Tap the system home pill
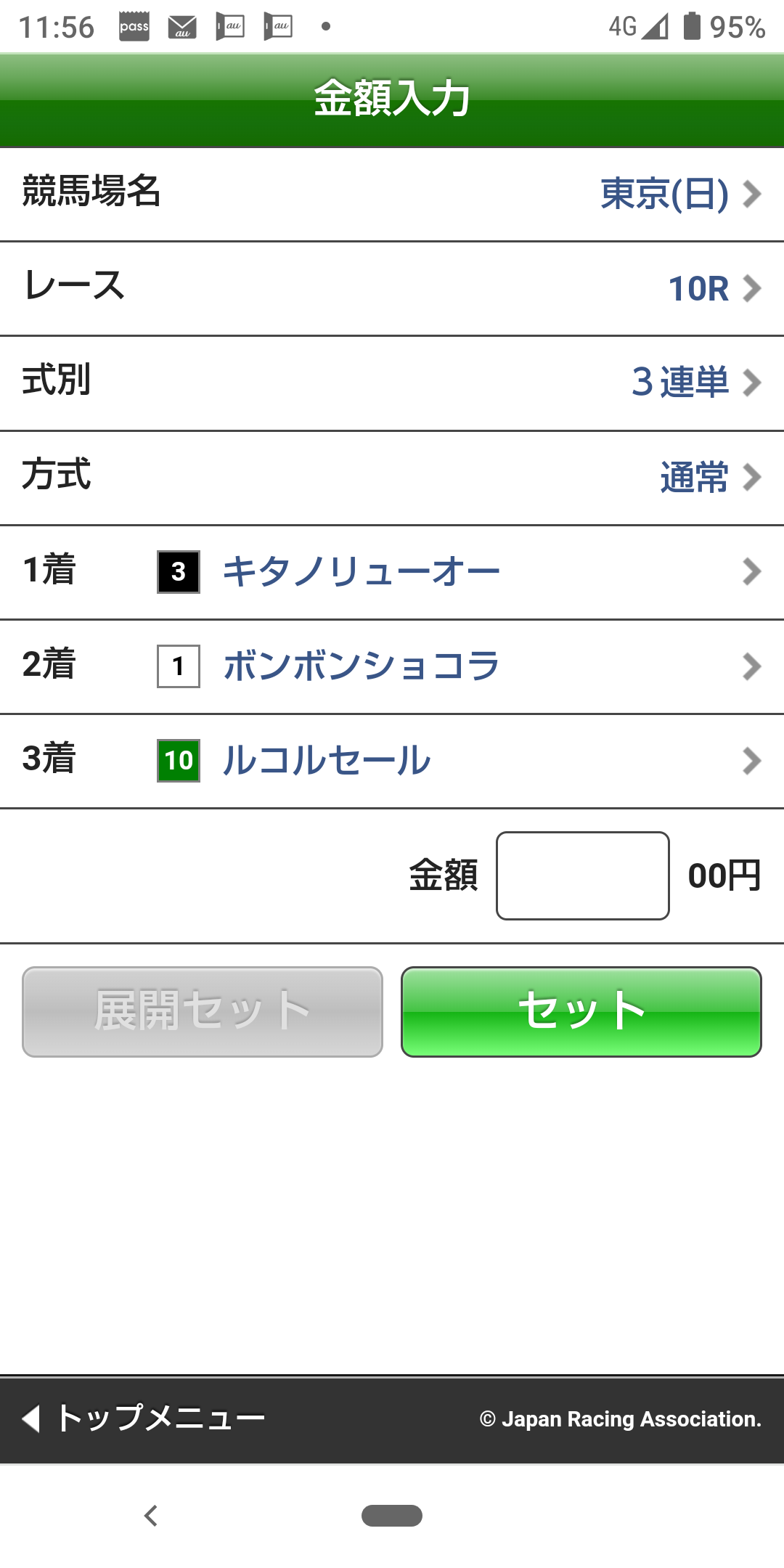This screenshot has height=1568, width=784. tap(392, 1516)
